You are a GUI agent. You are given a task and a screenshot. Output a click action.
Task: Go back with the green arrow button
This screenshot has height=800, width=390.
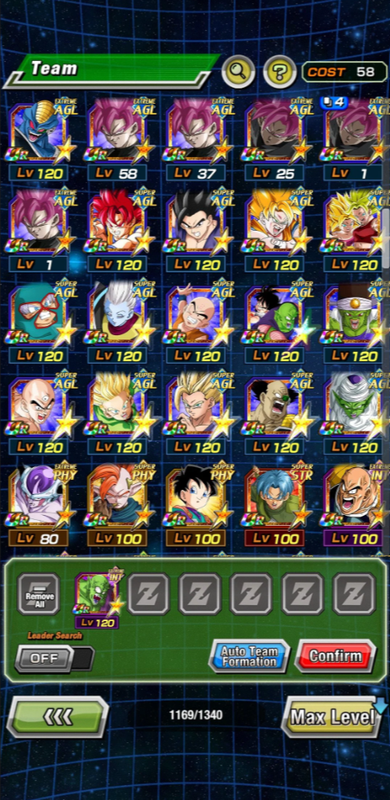tap(57, 716)
